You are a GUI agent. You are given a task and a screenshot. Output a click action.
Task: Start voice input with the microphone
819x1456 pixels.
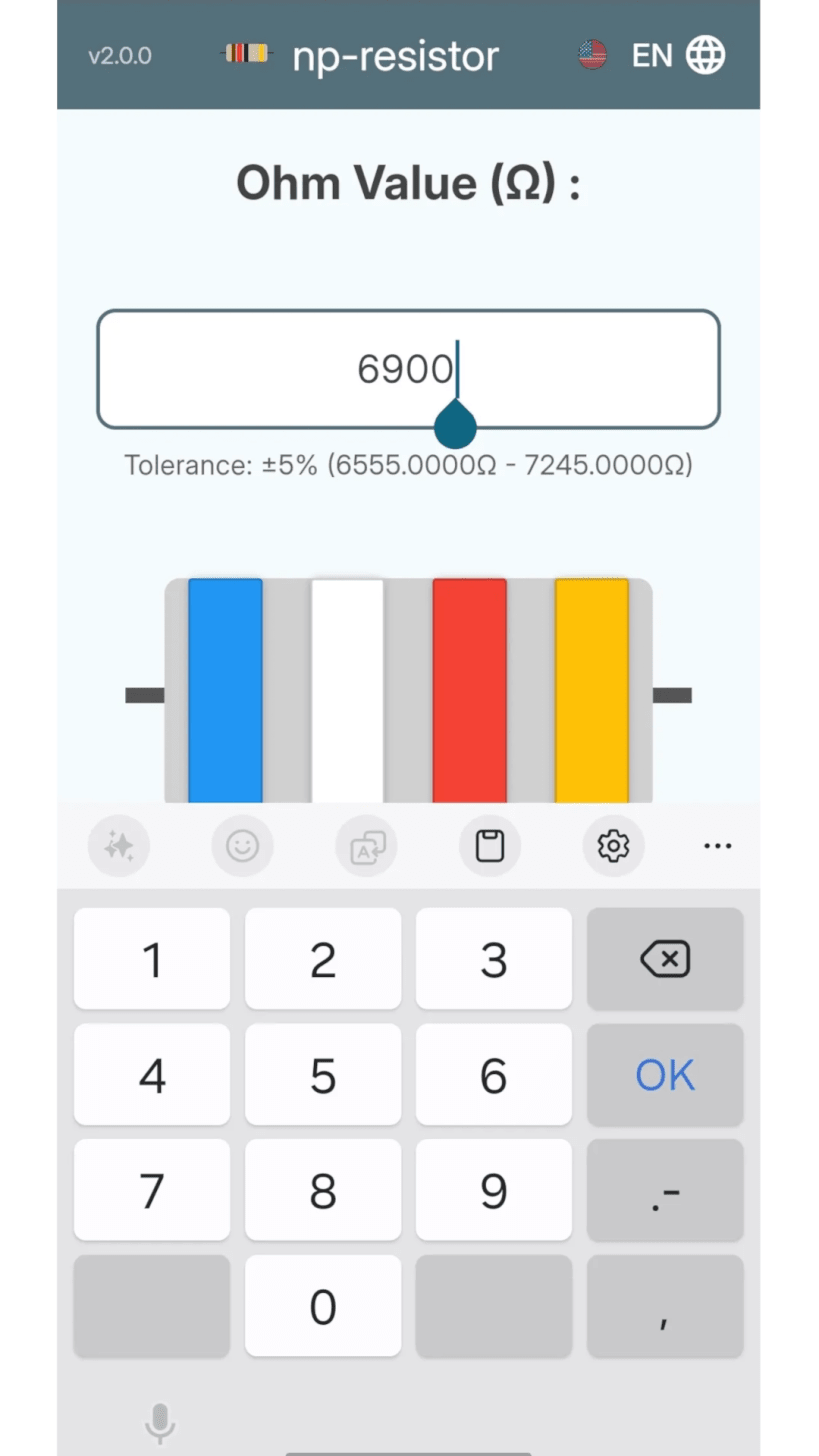[160, 1422]
